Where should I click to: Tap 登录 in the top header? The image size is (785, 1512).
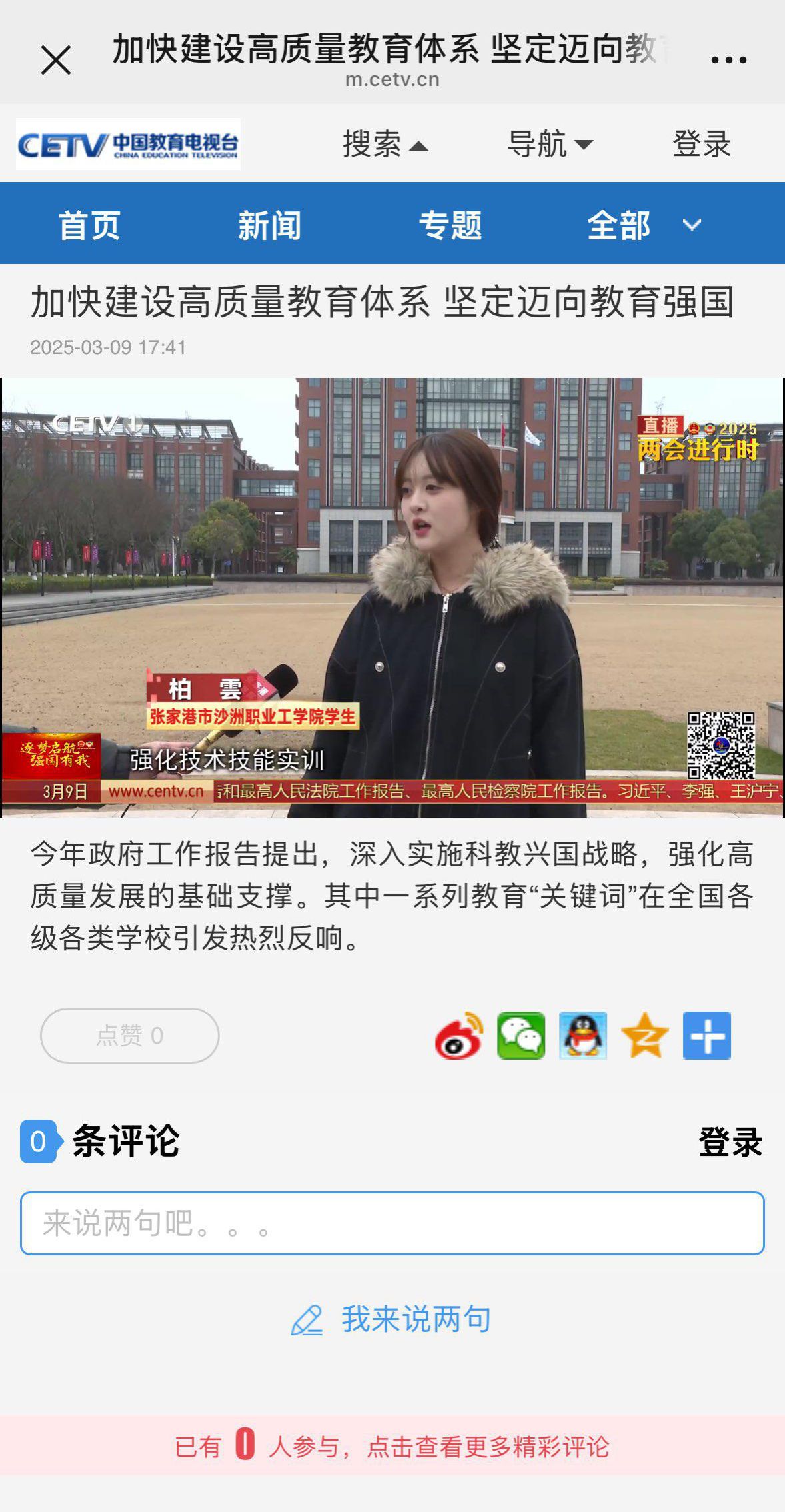(x=702, y=144)
